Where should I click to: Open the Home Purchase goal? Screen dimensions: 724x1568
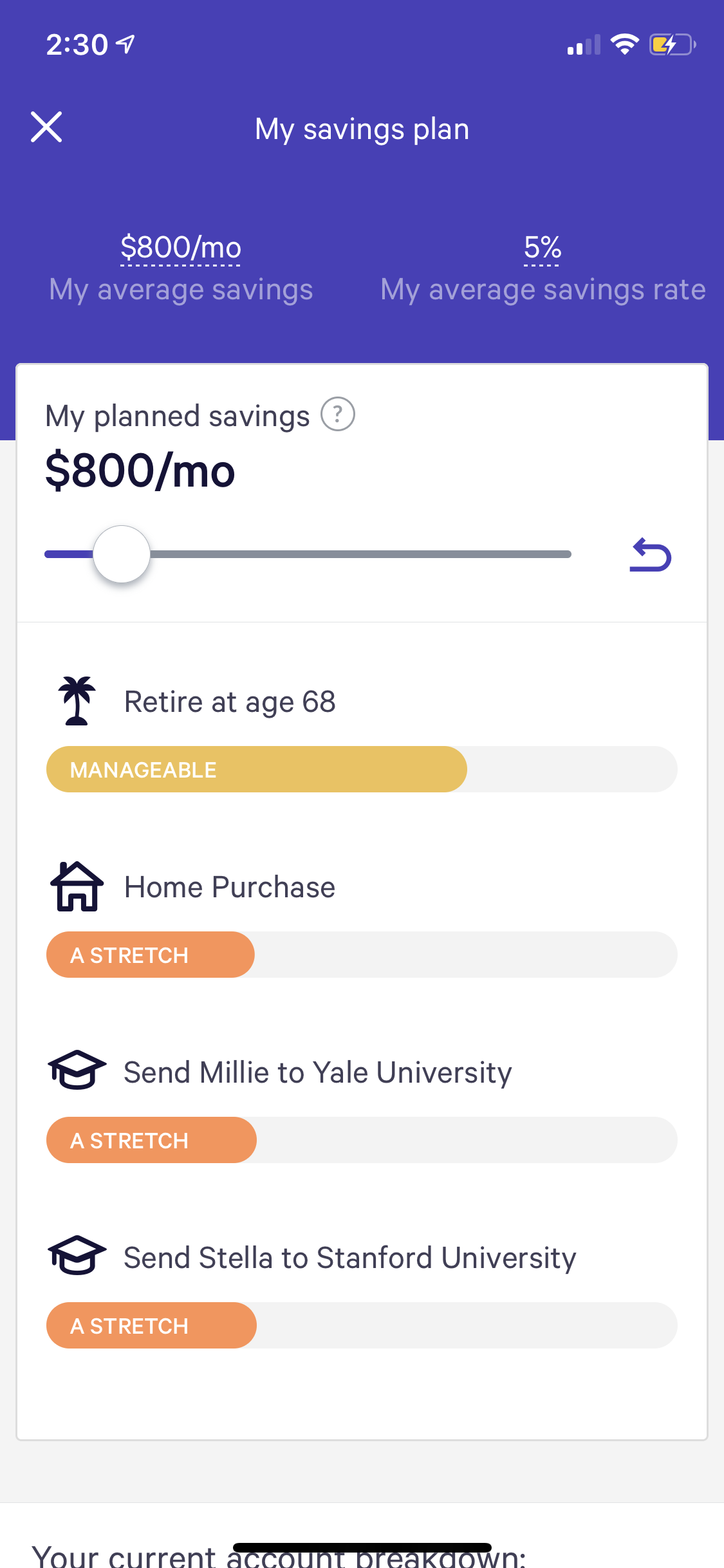pos(230,887)
